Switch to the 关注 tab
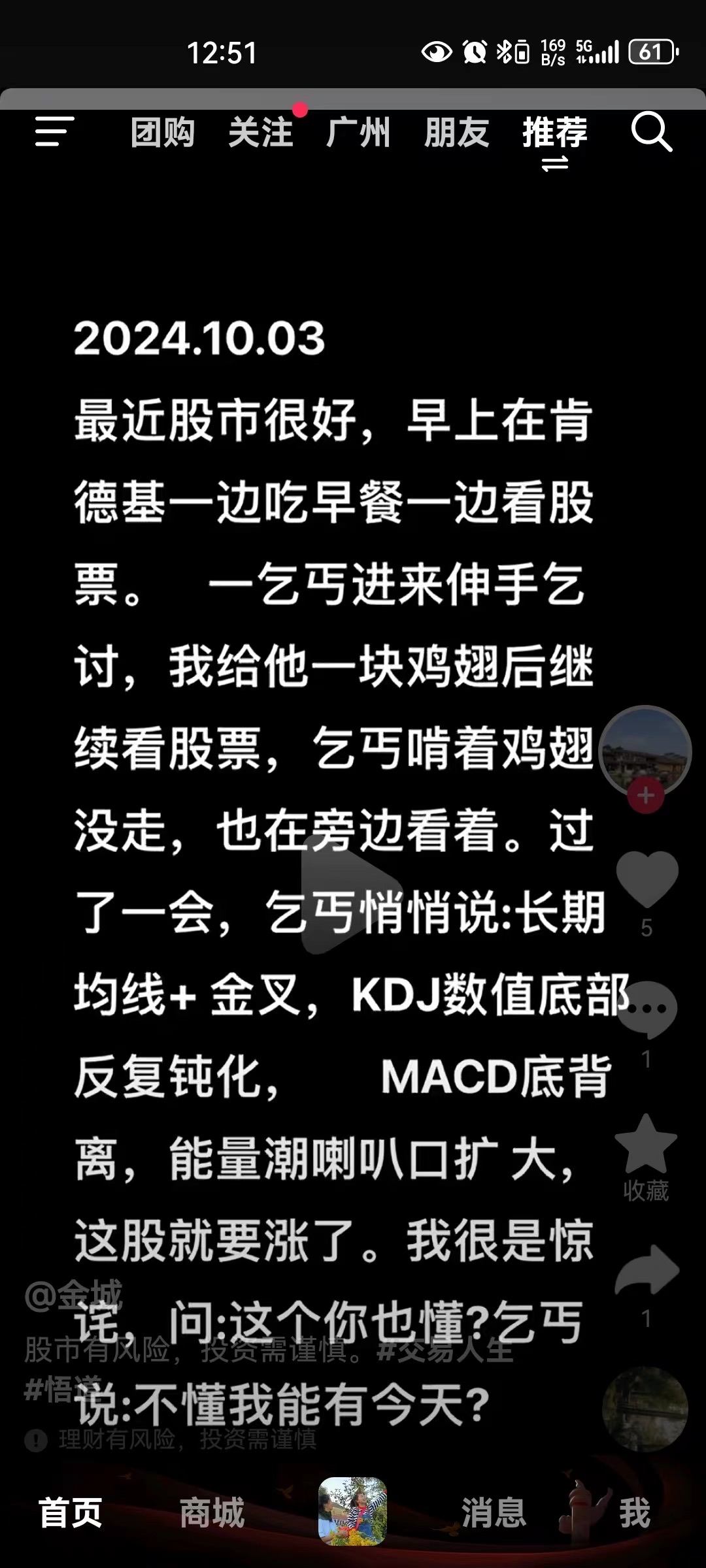The width and height of the screenshot is (706, 1568). pyautogui.click(x=261, y=133)
